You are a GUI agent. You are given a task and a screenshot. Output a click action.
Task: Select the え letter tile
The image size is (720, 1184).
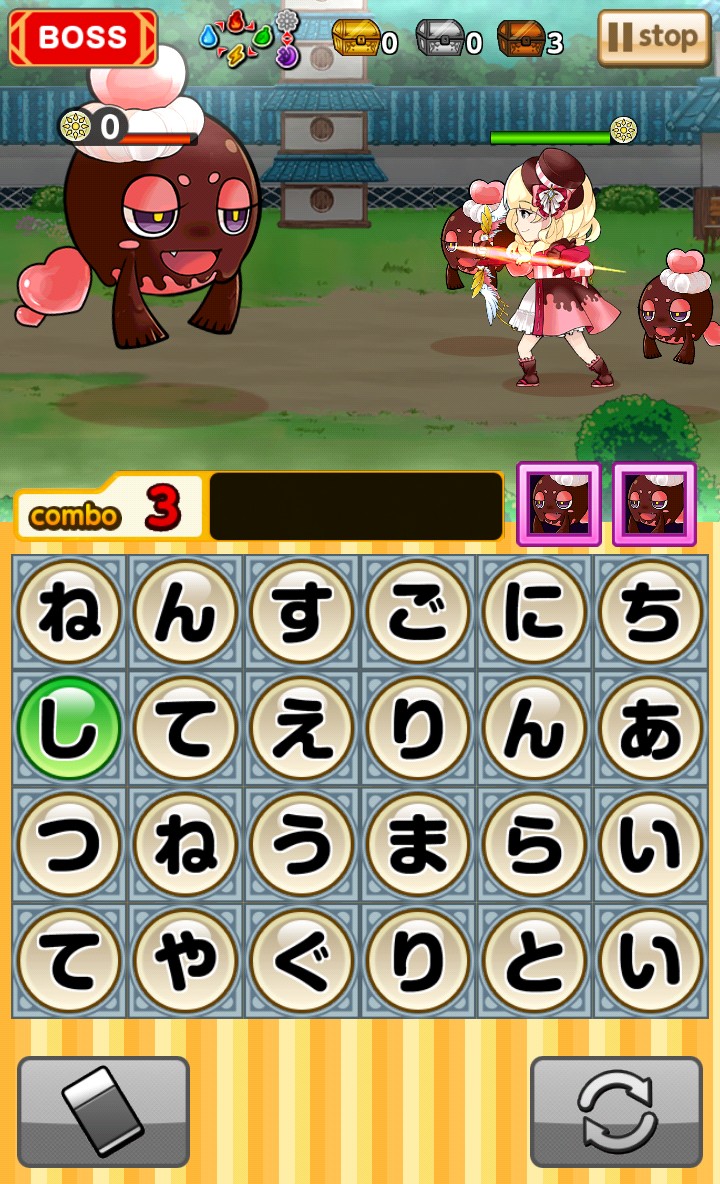coord(302,728)
